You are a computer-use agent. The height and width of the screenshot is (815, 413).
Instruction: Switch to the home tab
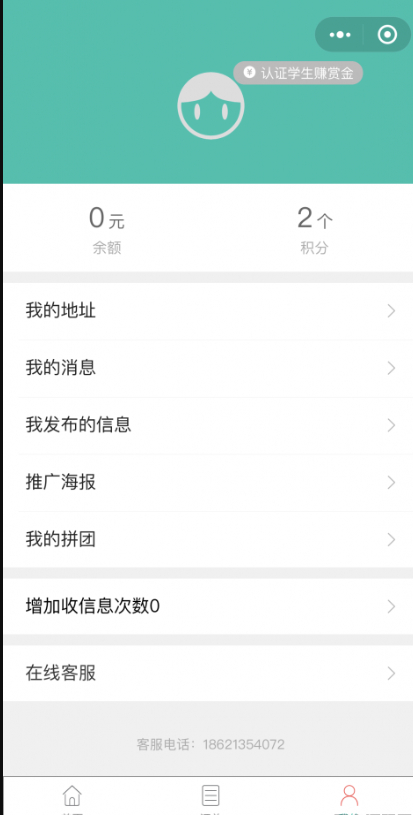pos(72,798)
